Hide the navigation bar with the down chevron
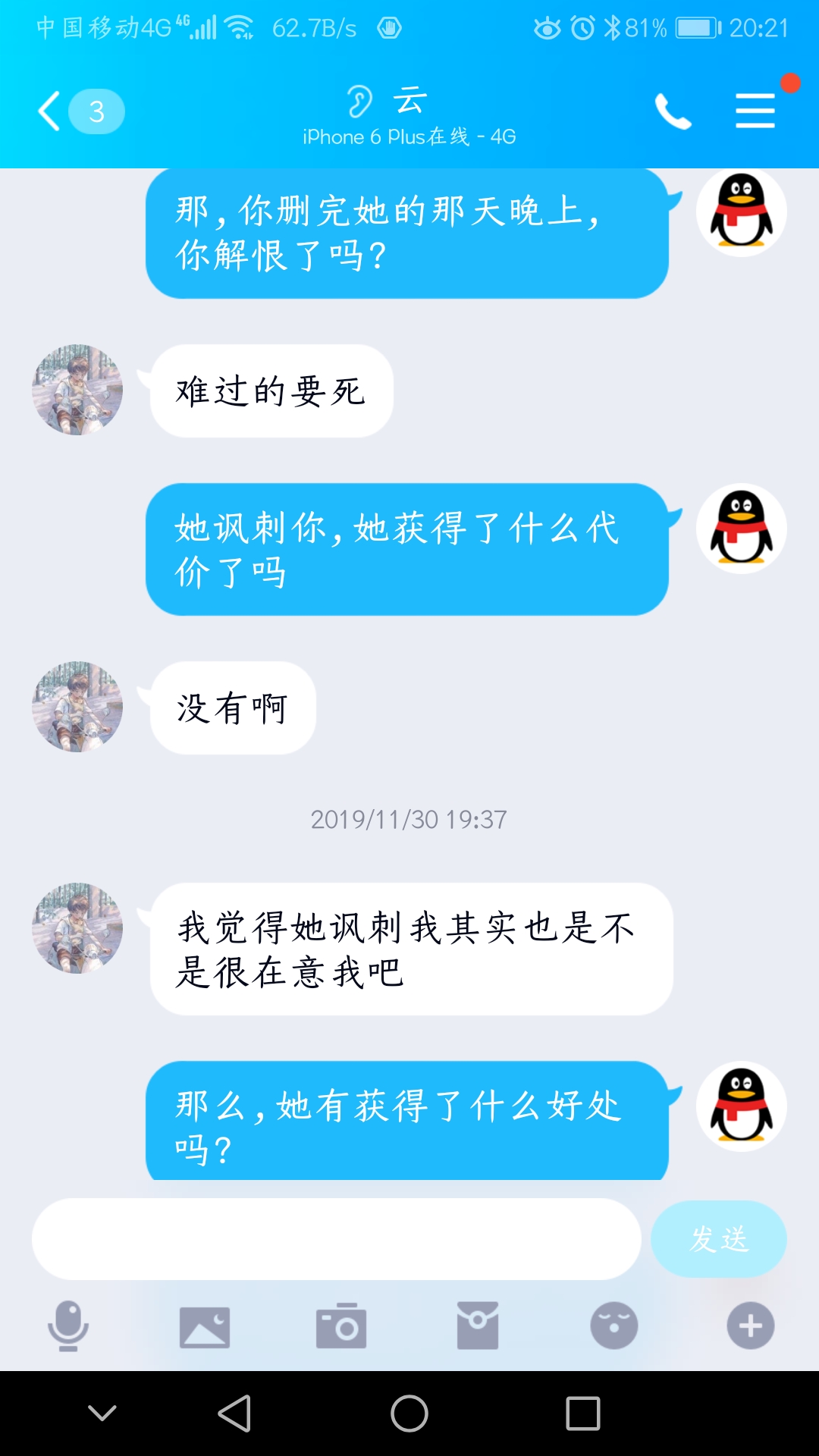The image size is (819, 1456). [102, 1413]
